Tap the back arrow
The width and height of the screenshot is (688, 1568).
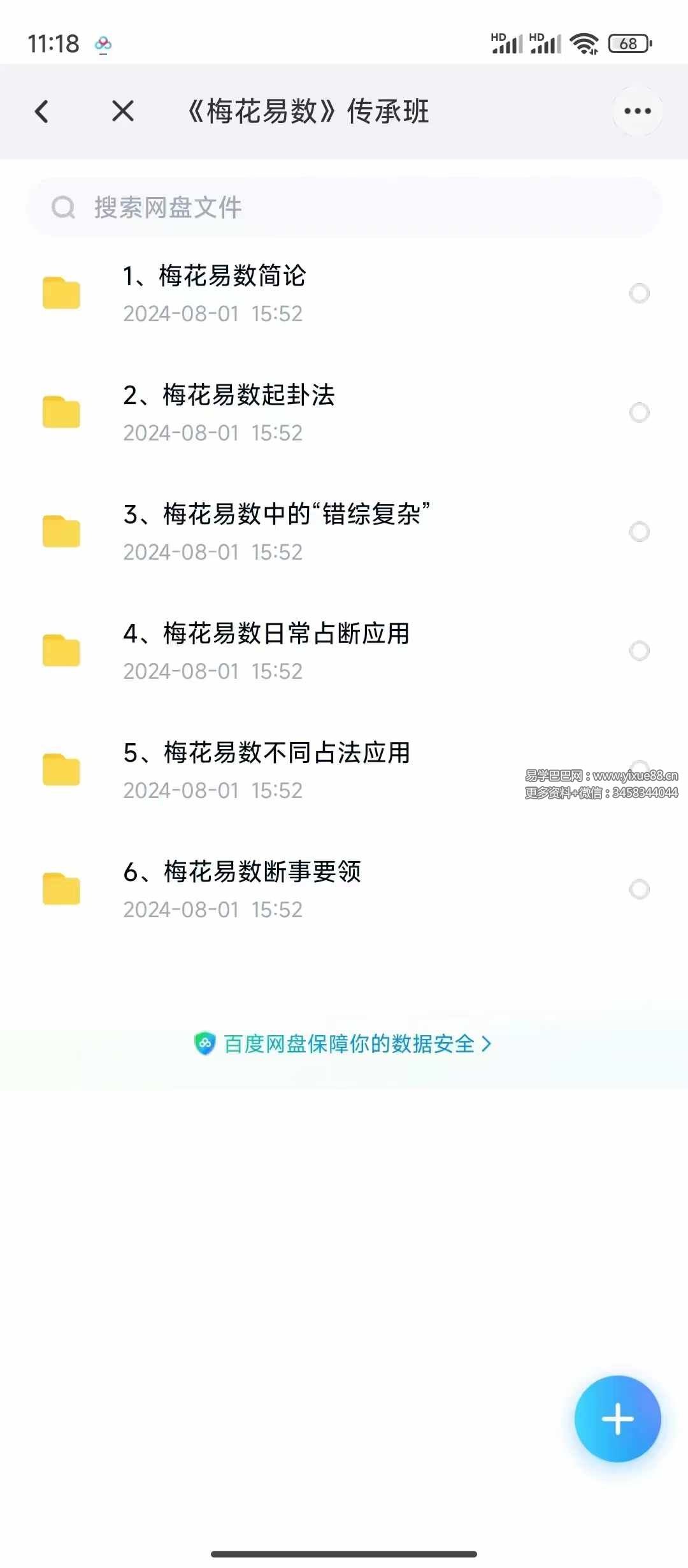coord(42,111)
